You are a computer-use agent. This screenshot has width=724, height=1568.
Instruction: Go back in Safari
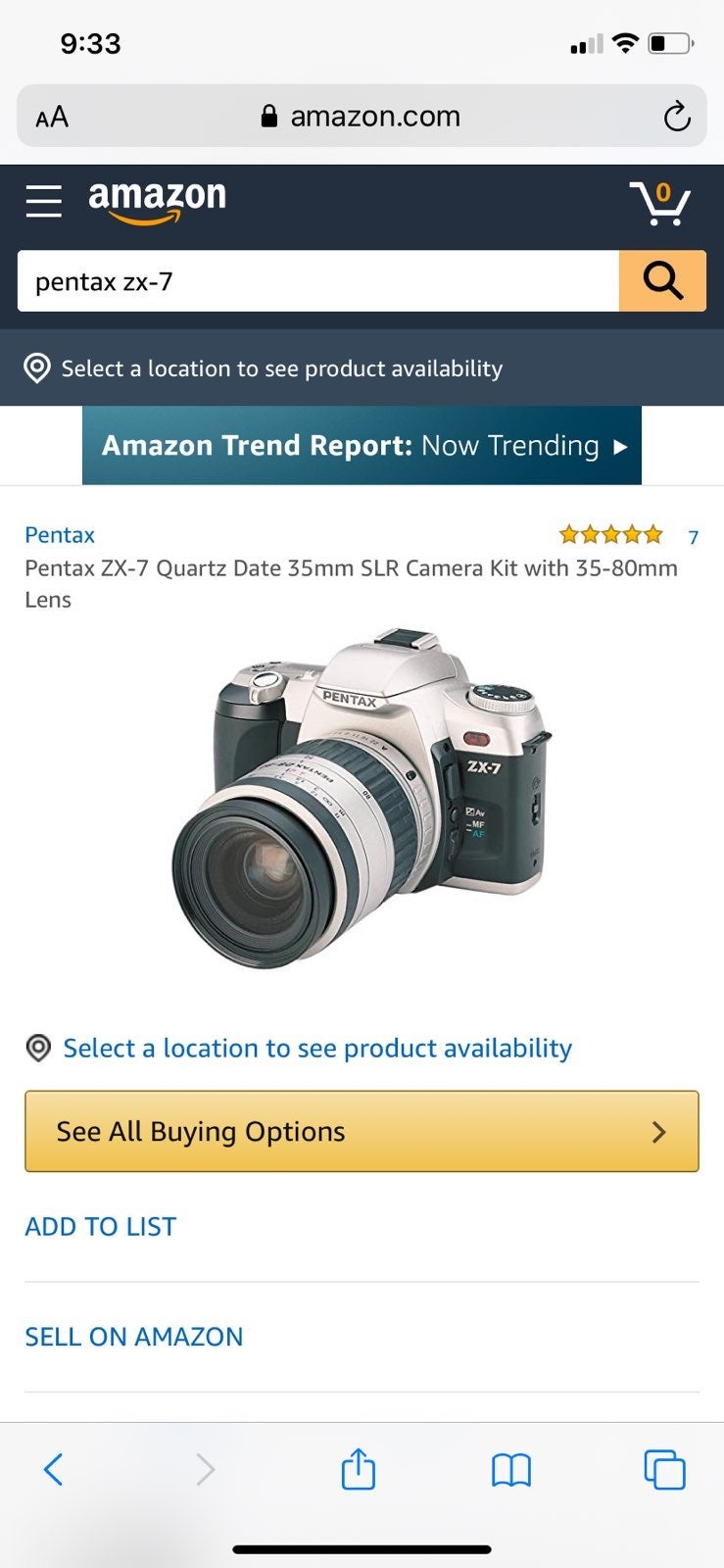(54, 1470)
